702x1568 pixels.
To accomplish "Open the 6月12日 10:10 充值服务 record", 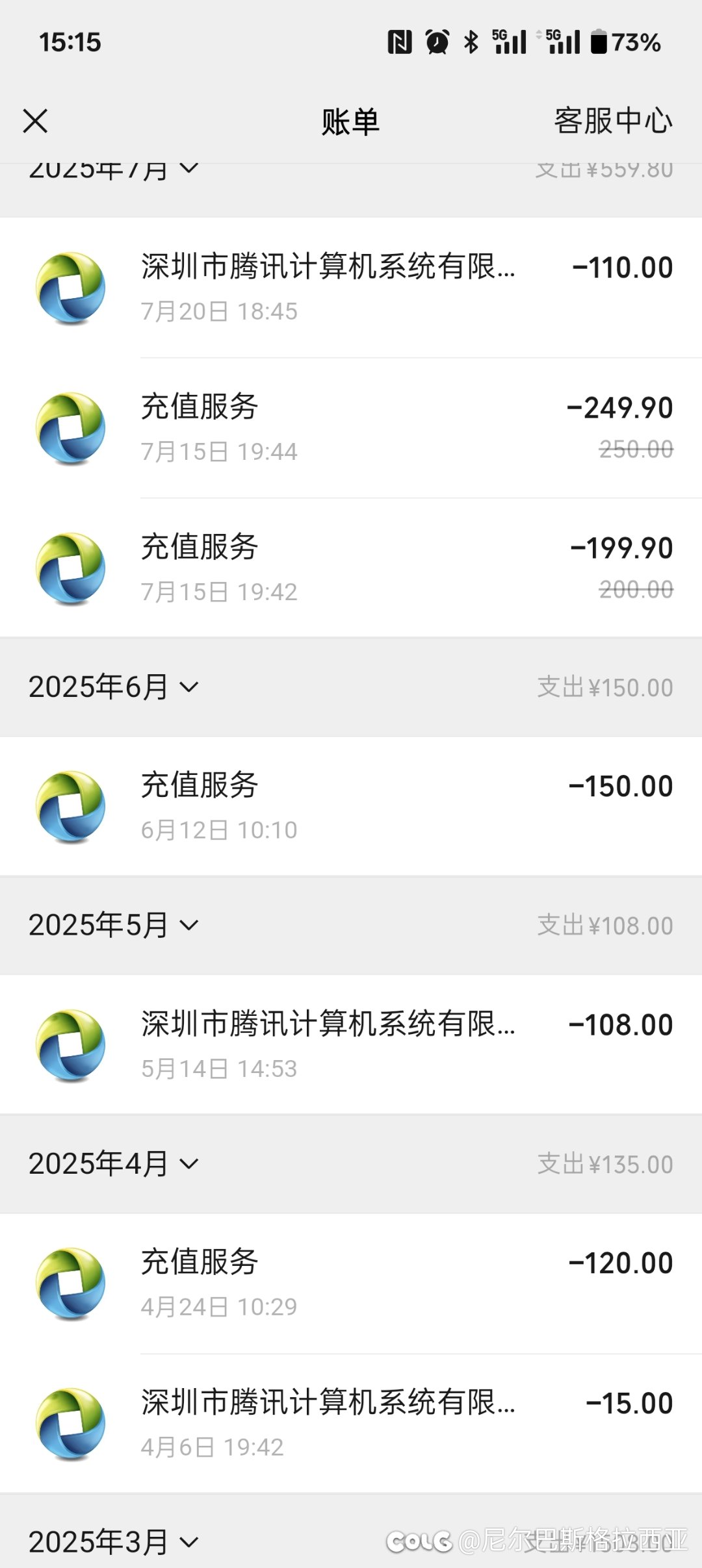I will click(x=351, y=806).
